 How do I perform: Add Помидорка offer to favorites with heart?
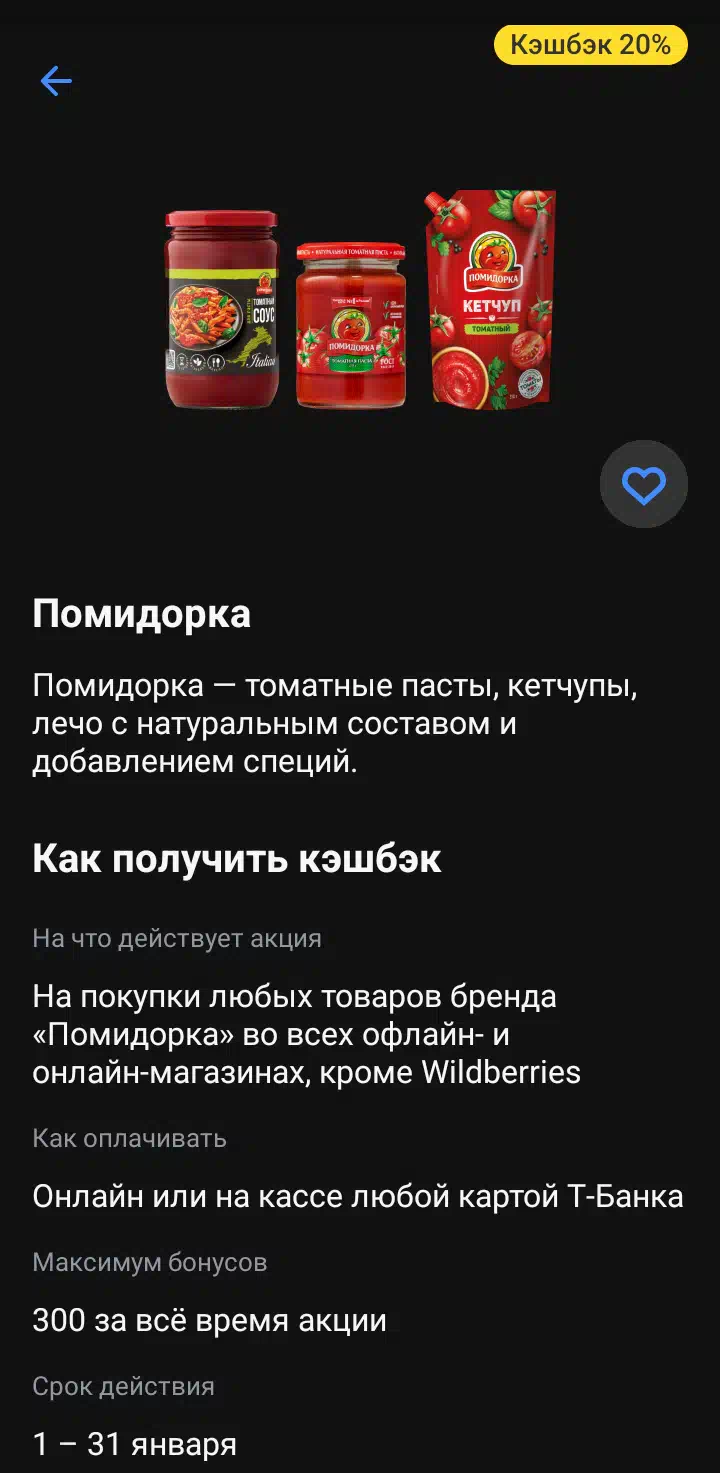coord(643,485)
